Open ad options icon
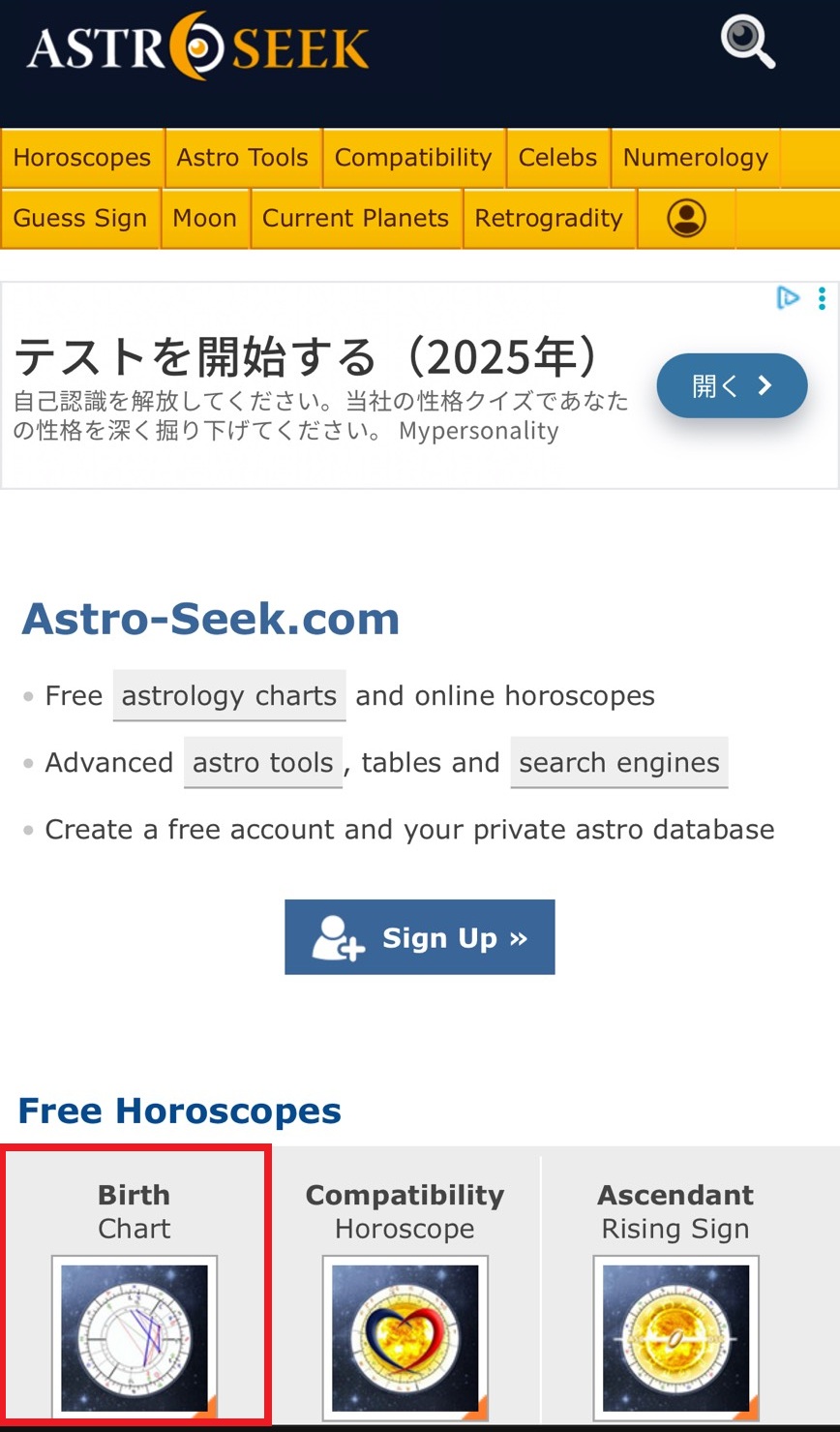Image resolution: width=840 pixels, height=1432 pixels. [821, 298]
